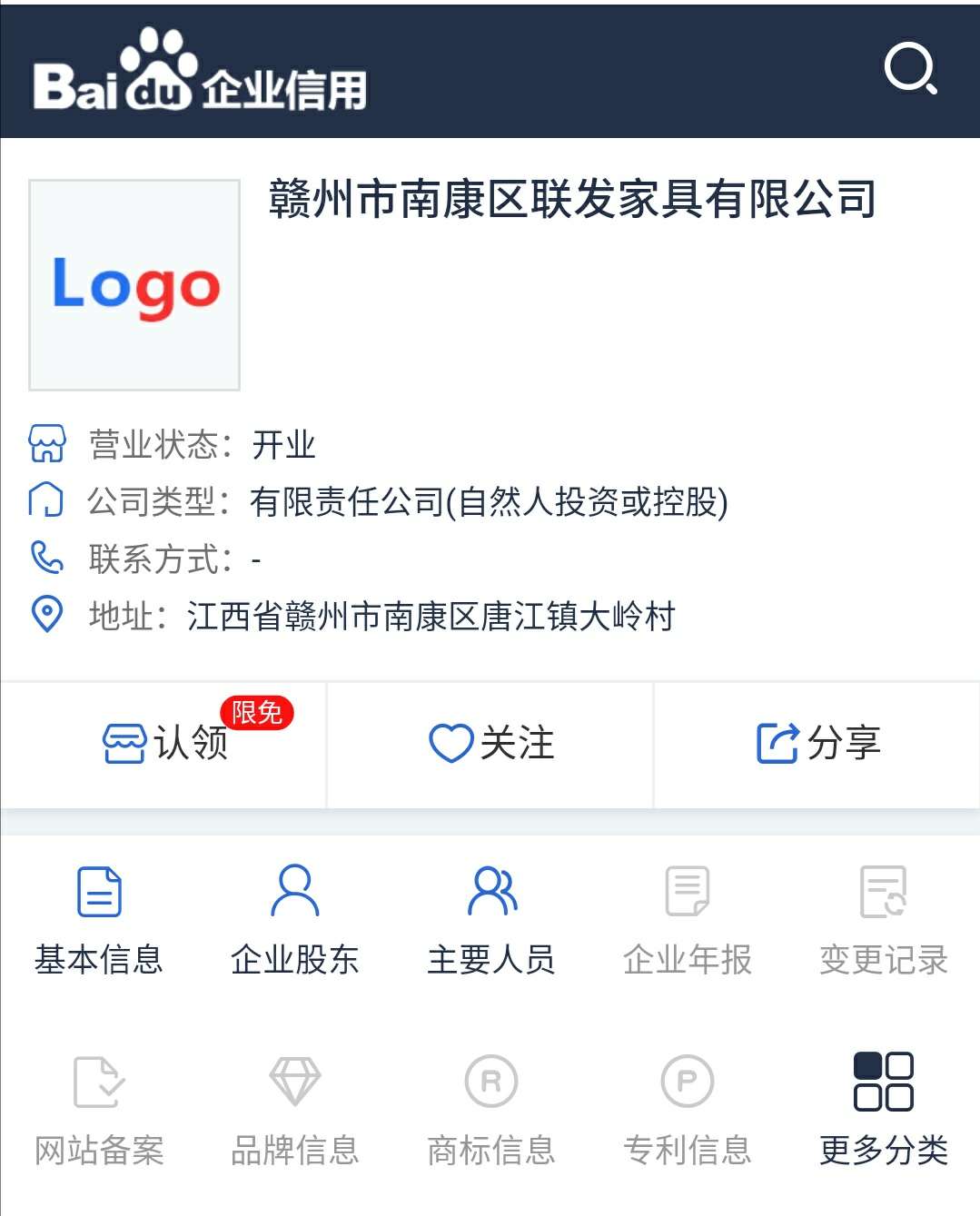View 专利信息 patent information
This screenshot has height=1216, width=980.
click(688, 1110)
